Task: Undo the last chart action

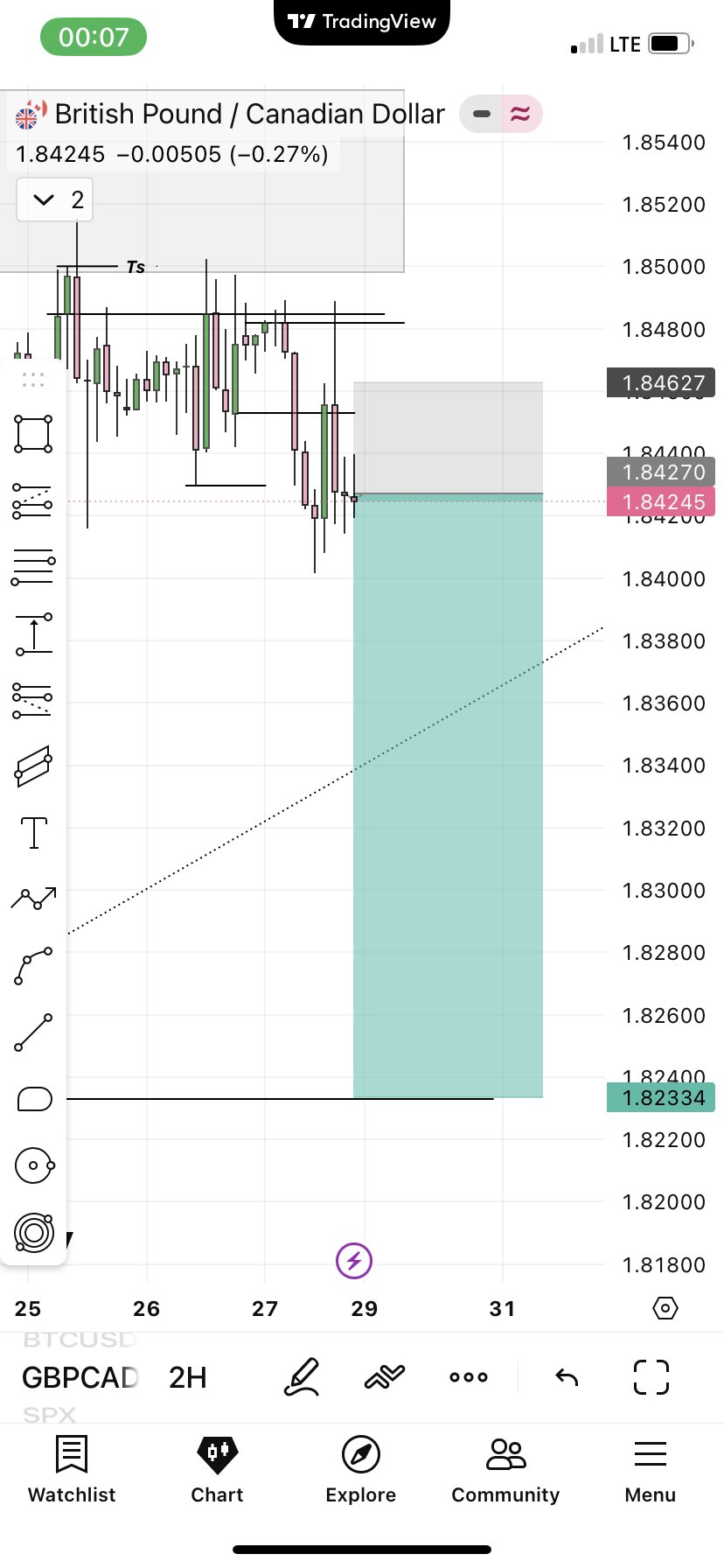Action: tap(567, 1378)
